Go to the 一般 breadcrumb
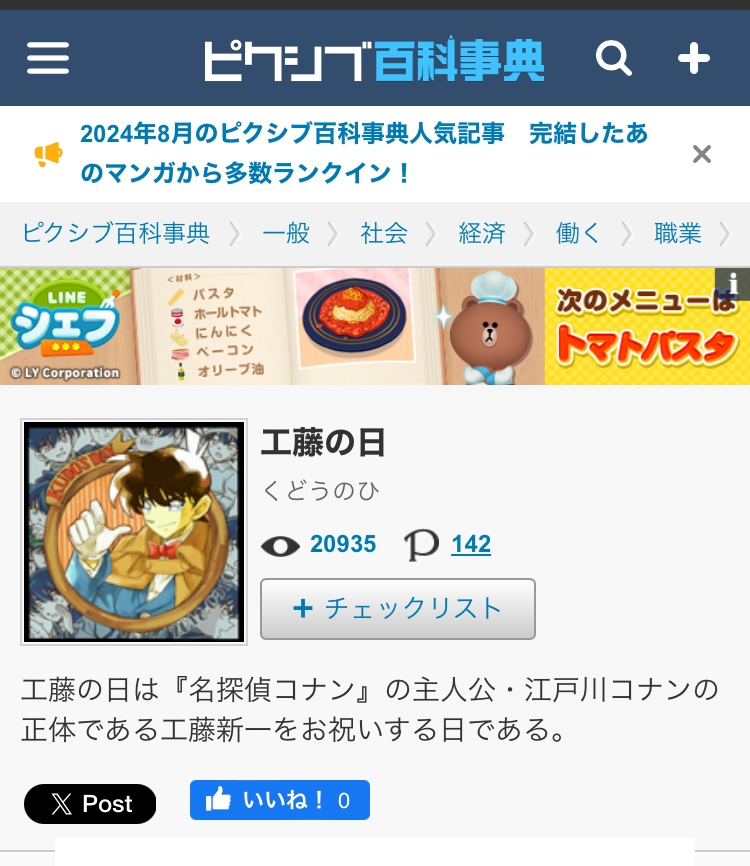The width and height of the screenshot is (750, 866). tap(286, 233)
